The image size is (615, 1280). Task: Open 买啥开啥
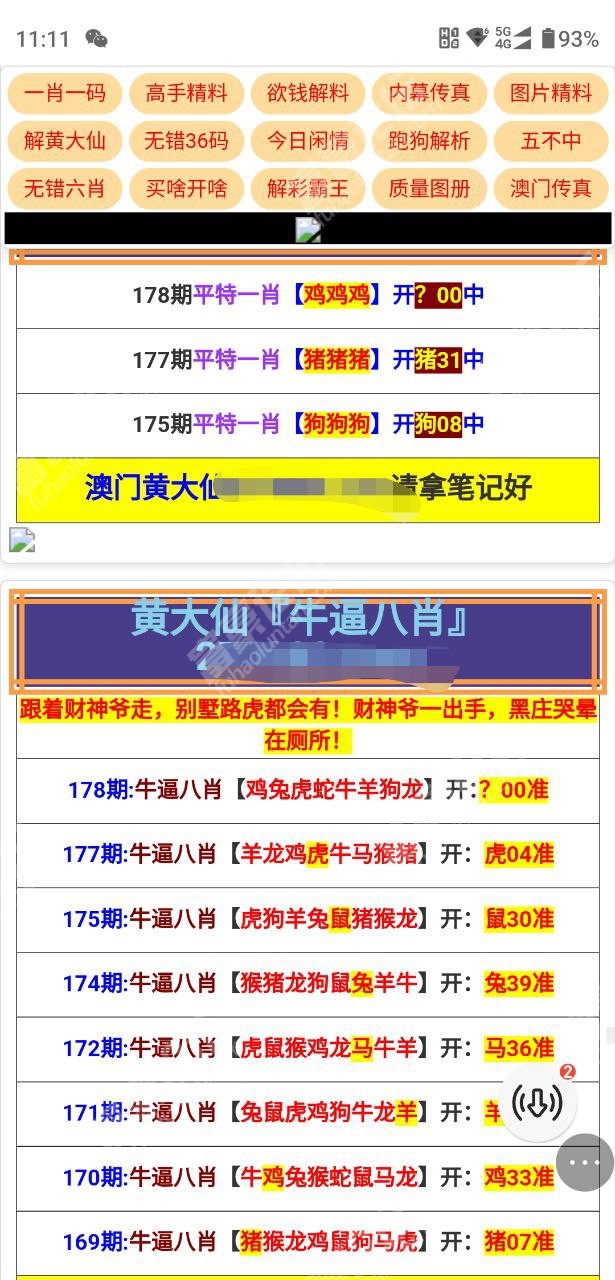pos(186,188)
